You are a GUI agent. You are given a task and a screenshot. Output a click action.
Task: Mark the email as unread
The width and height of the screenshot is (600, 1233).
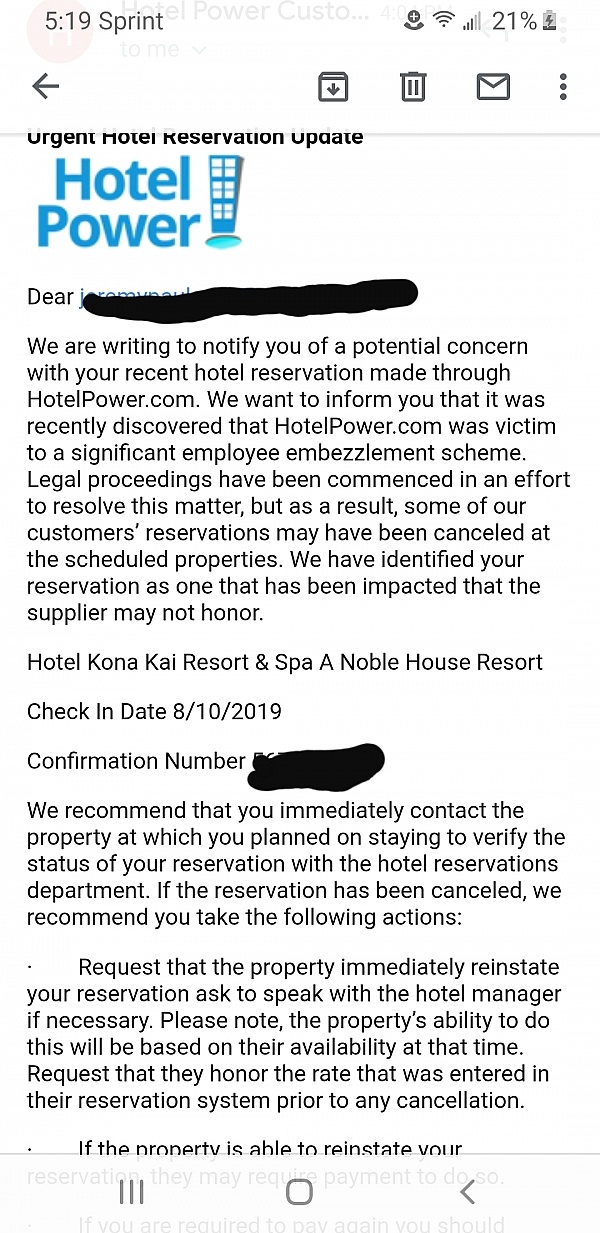[x=493, y=87]
